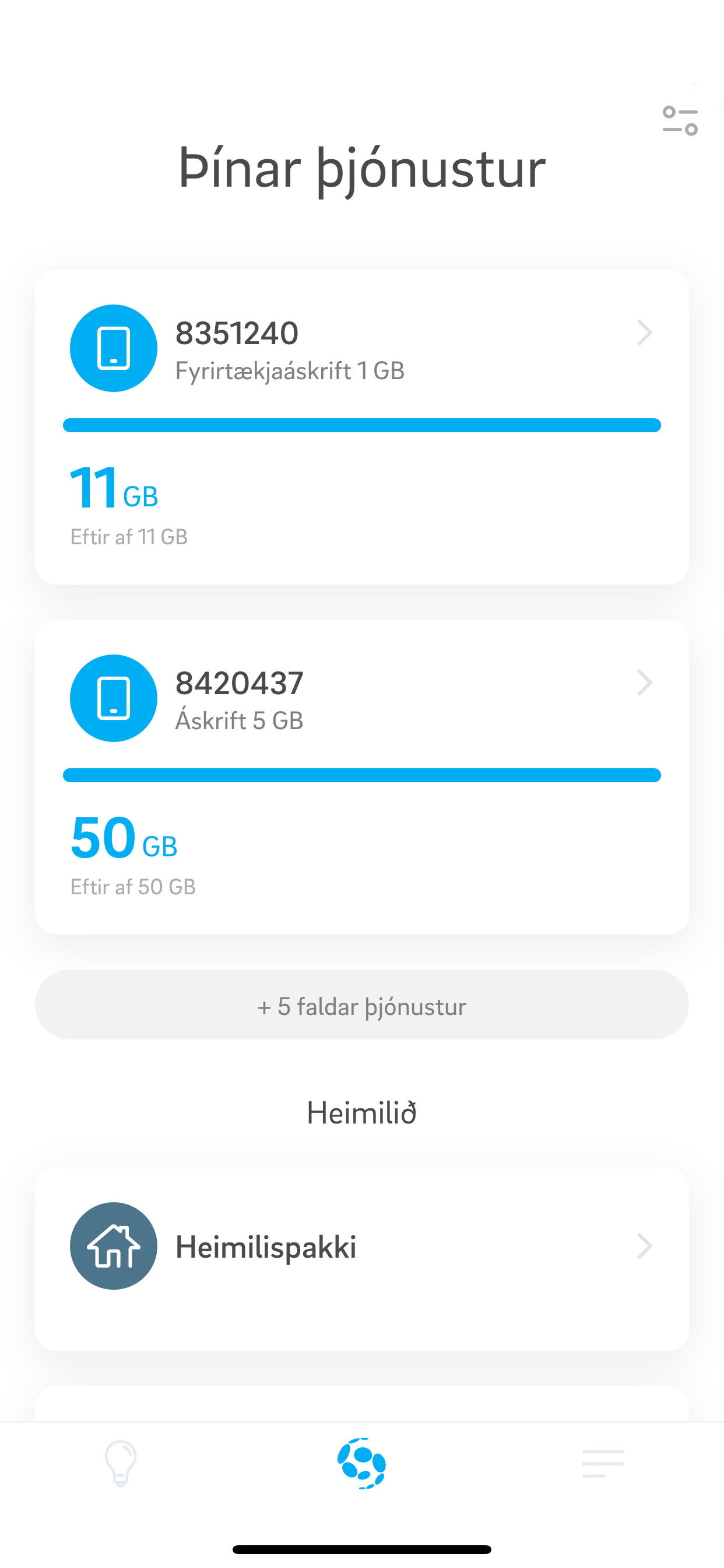The width and height of the screenshot is (724, 1568).
Task: Open the Heimilispakki package
Action: pyautogui.click(x=362, y=1246)
